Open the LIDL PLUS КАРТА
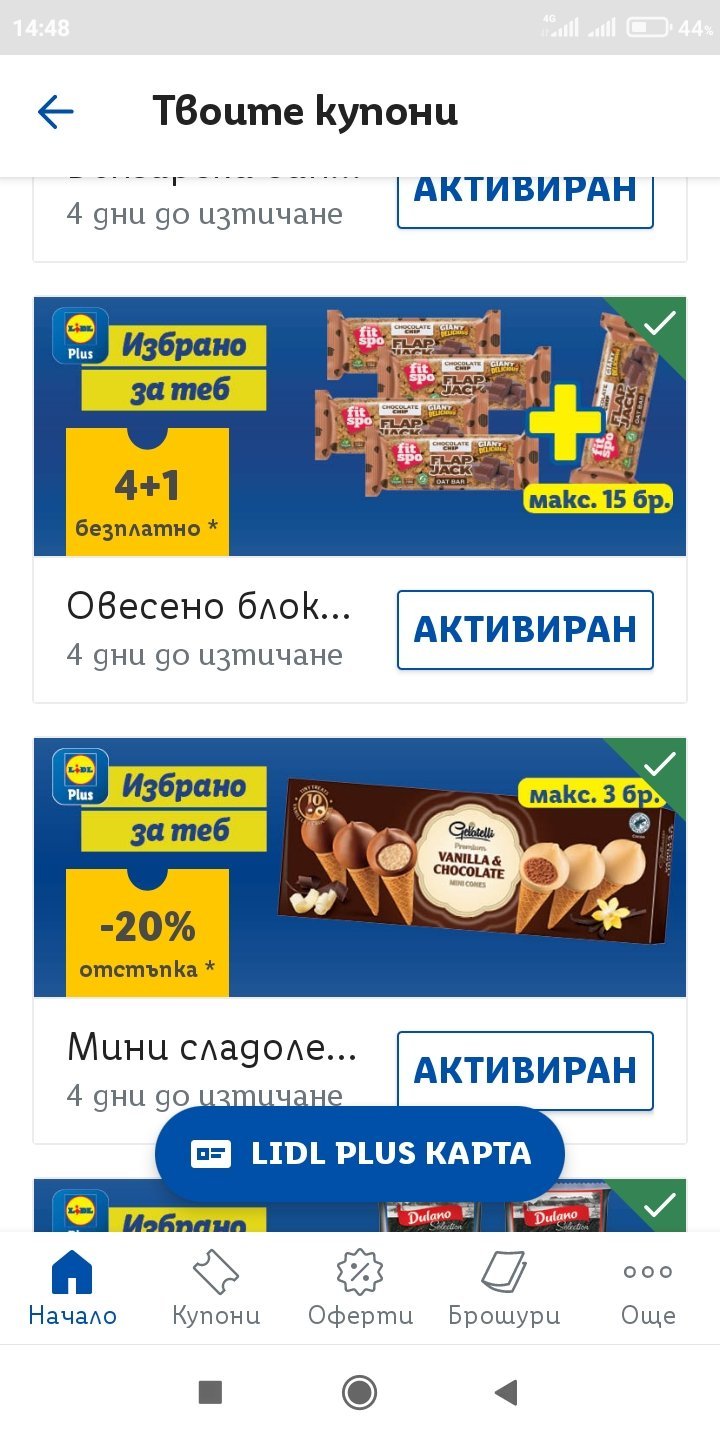This screenshot has width=720, height=1440. pos(360,1154)
